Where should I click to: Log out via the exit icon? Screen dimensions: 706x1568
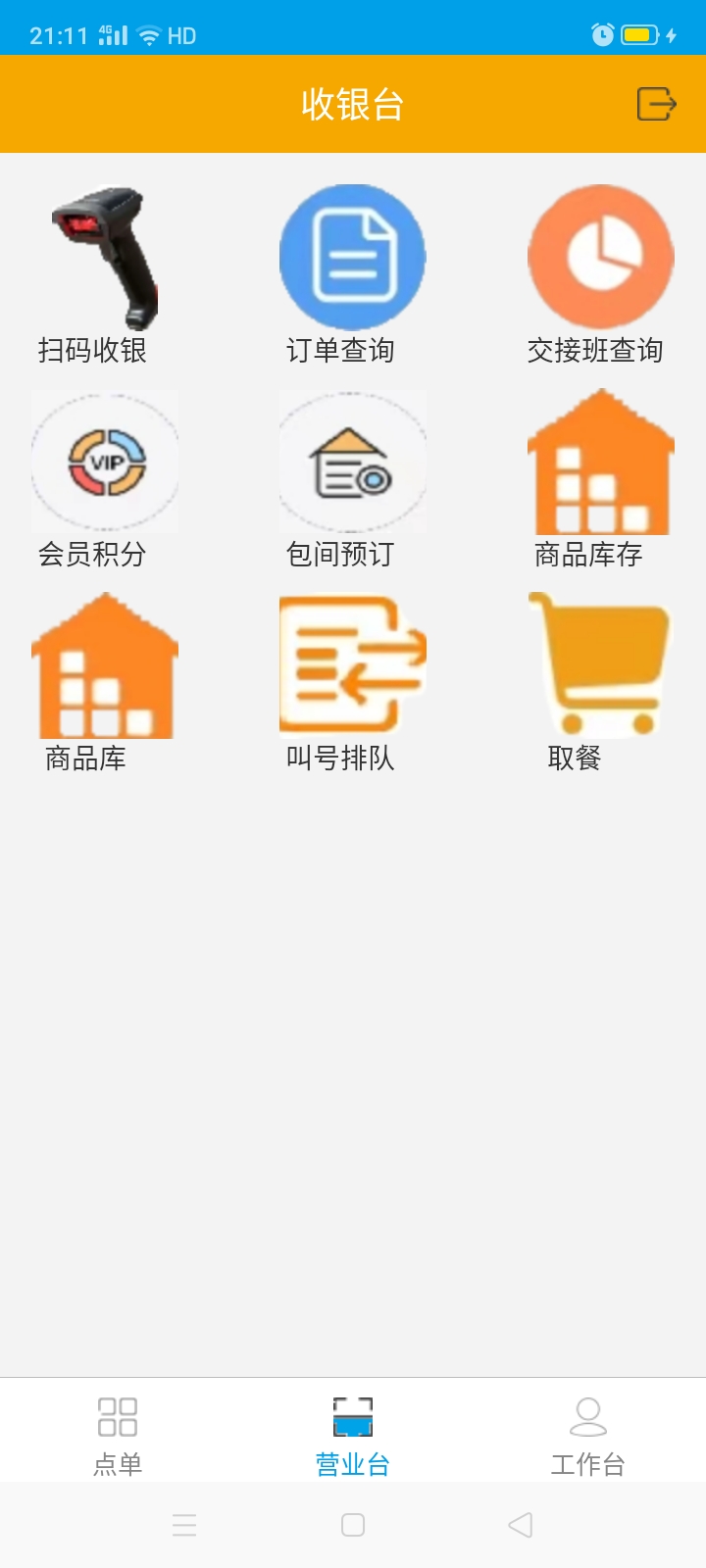(x=657, y=102)
